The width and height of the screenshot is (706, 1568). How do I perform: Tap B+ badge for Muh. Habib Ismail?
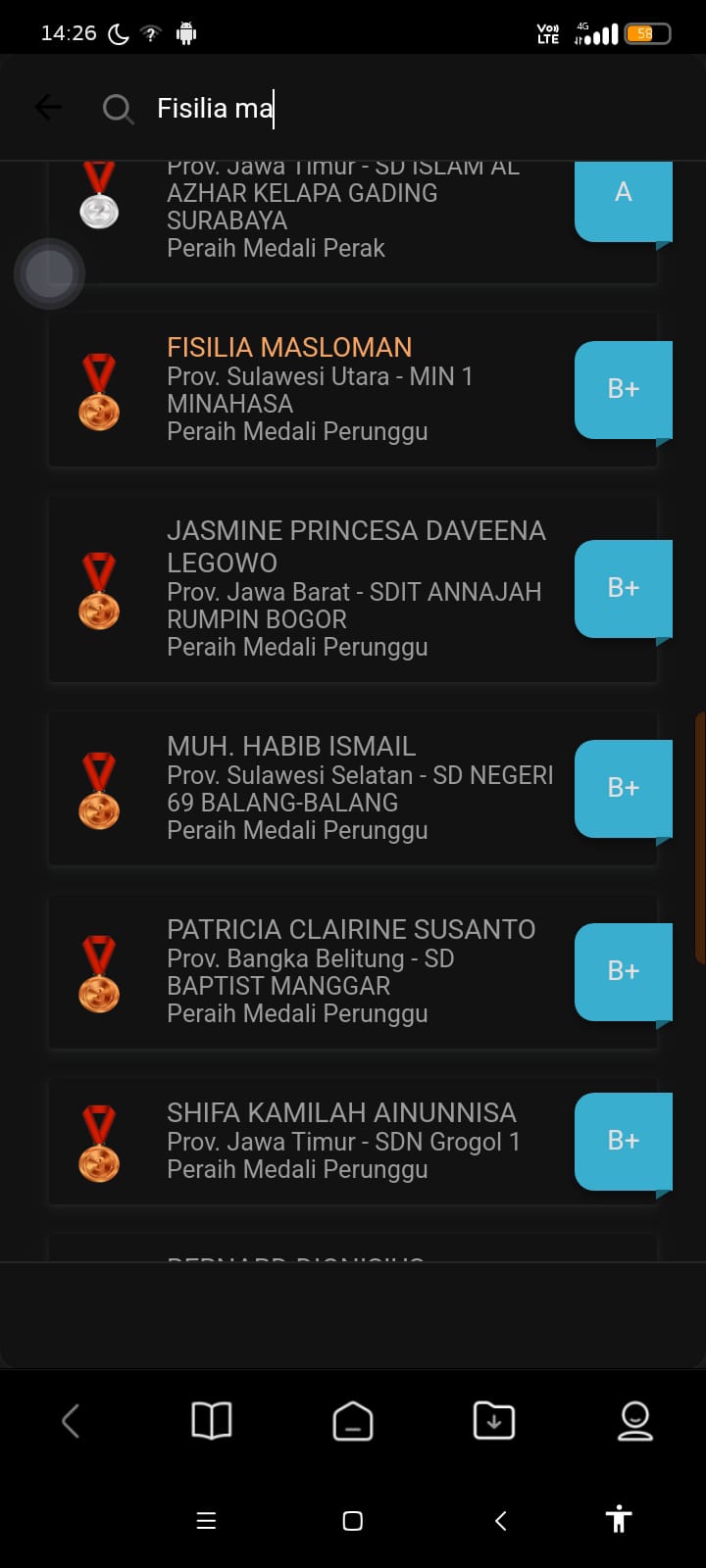pyautogui.click(x=623, y=788)
